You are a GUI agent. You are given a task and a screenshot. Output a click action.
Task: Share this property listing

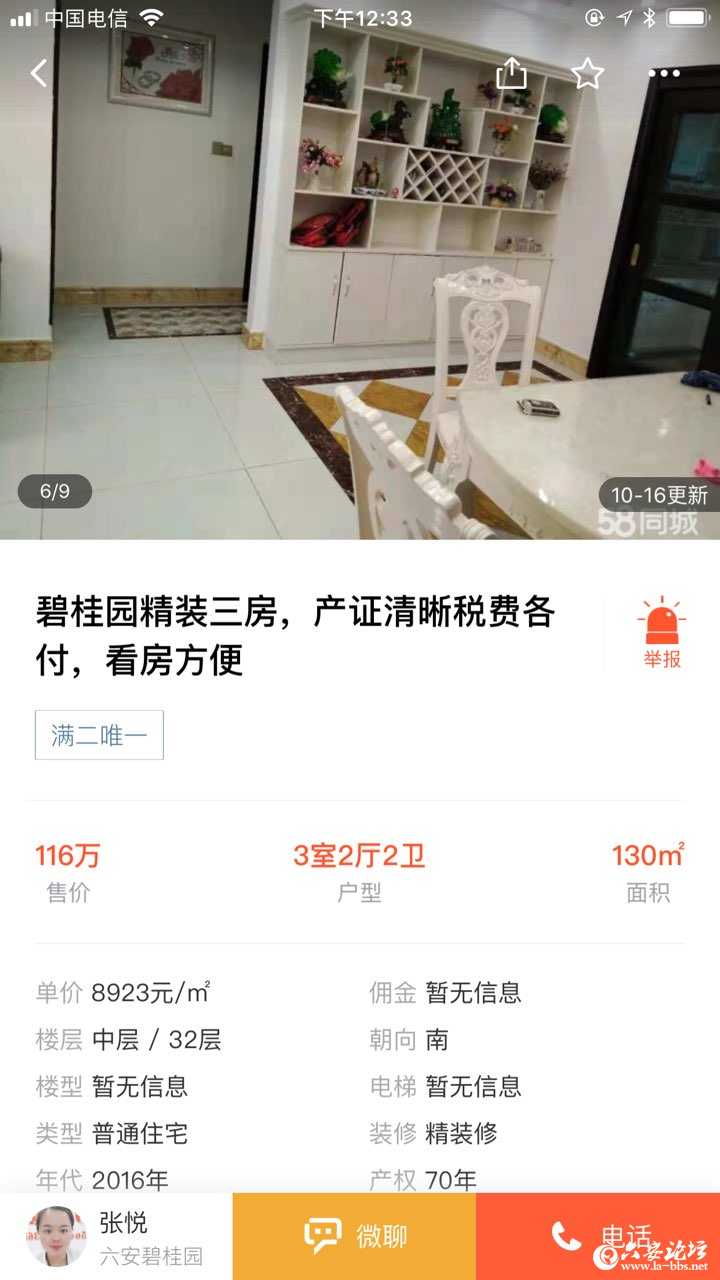point(511,73)
